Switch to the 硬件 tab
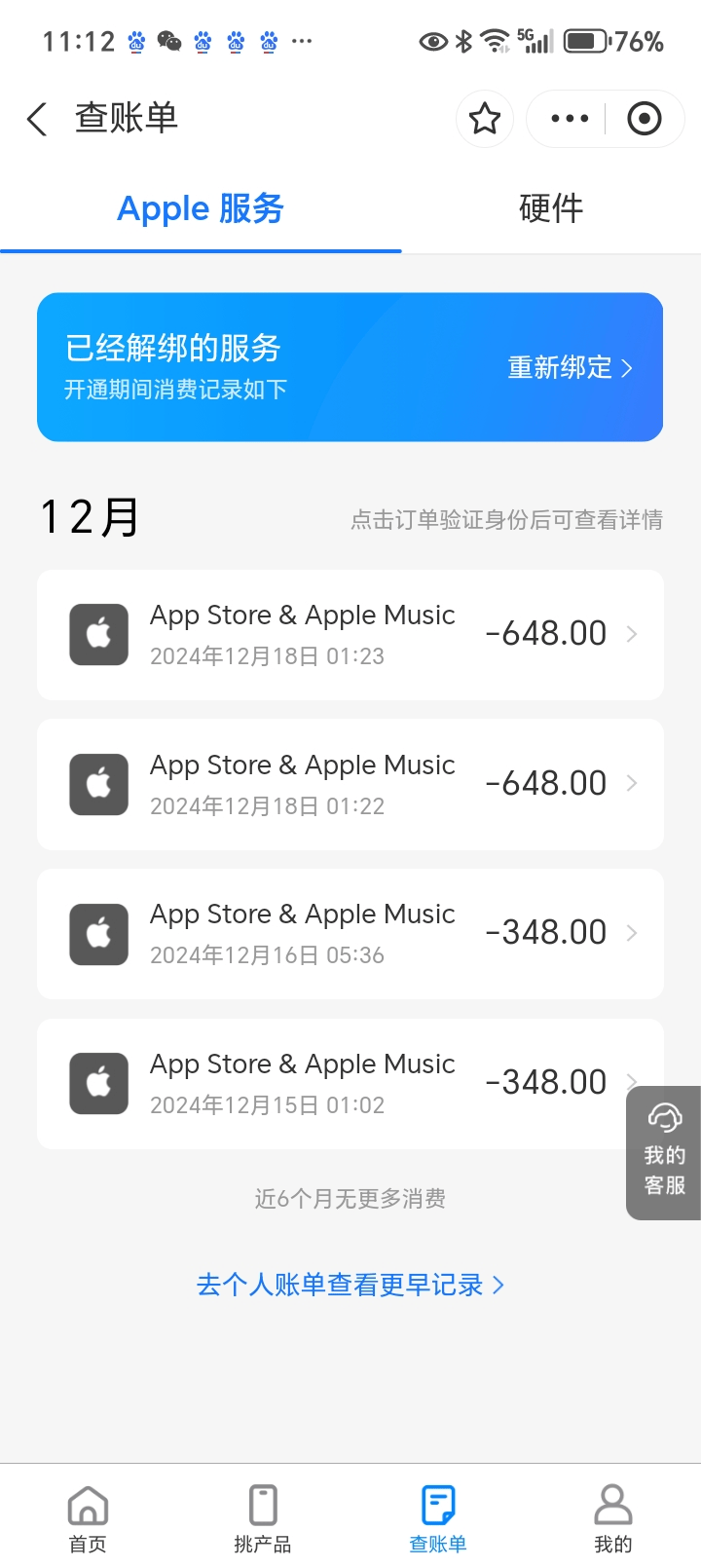The image size is (701, 1568). click(x=551, y=208)
